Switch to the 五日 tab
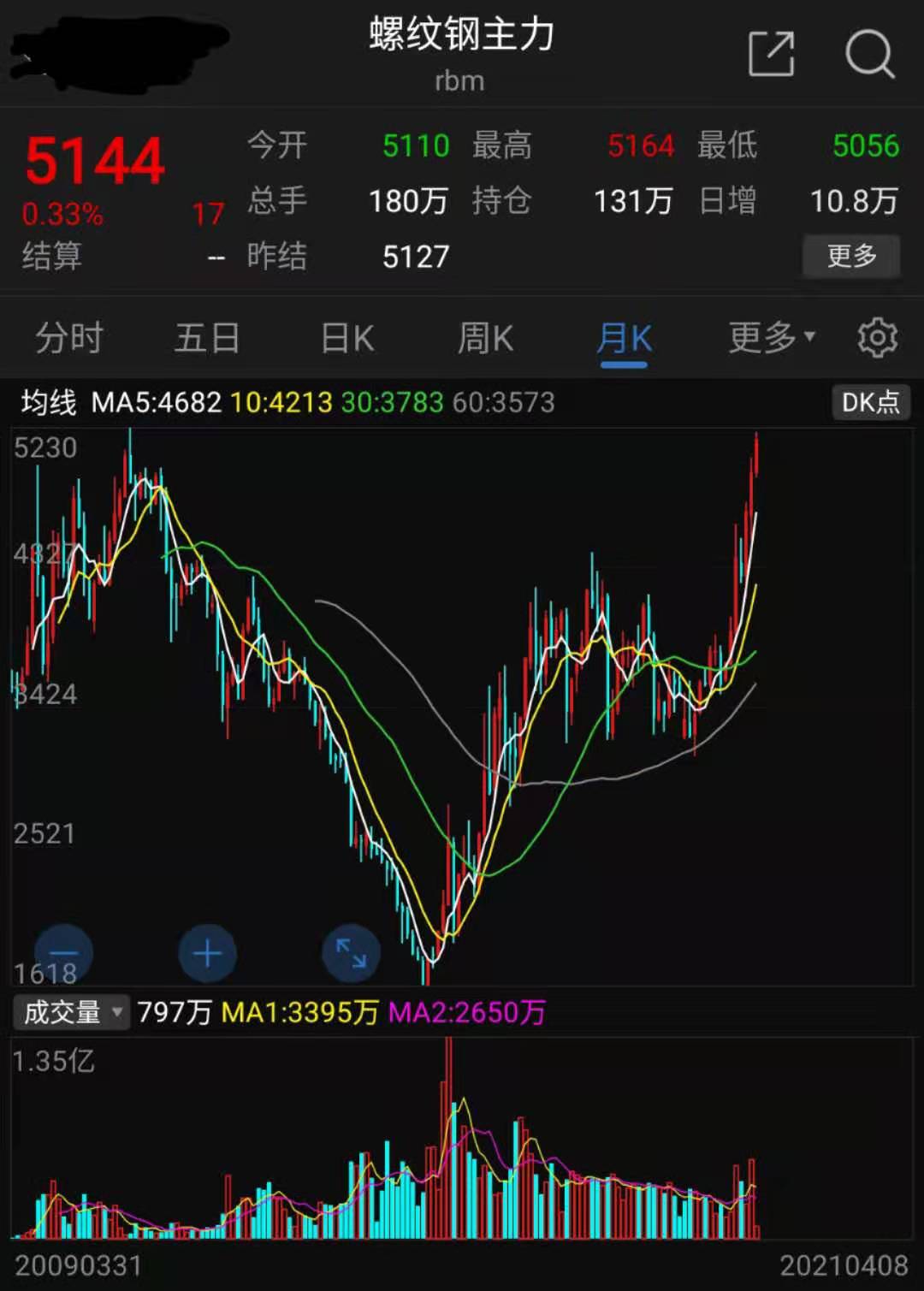Screen dimensions: 924x1291 pyautogui.click(x=207, y=338)
